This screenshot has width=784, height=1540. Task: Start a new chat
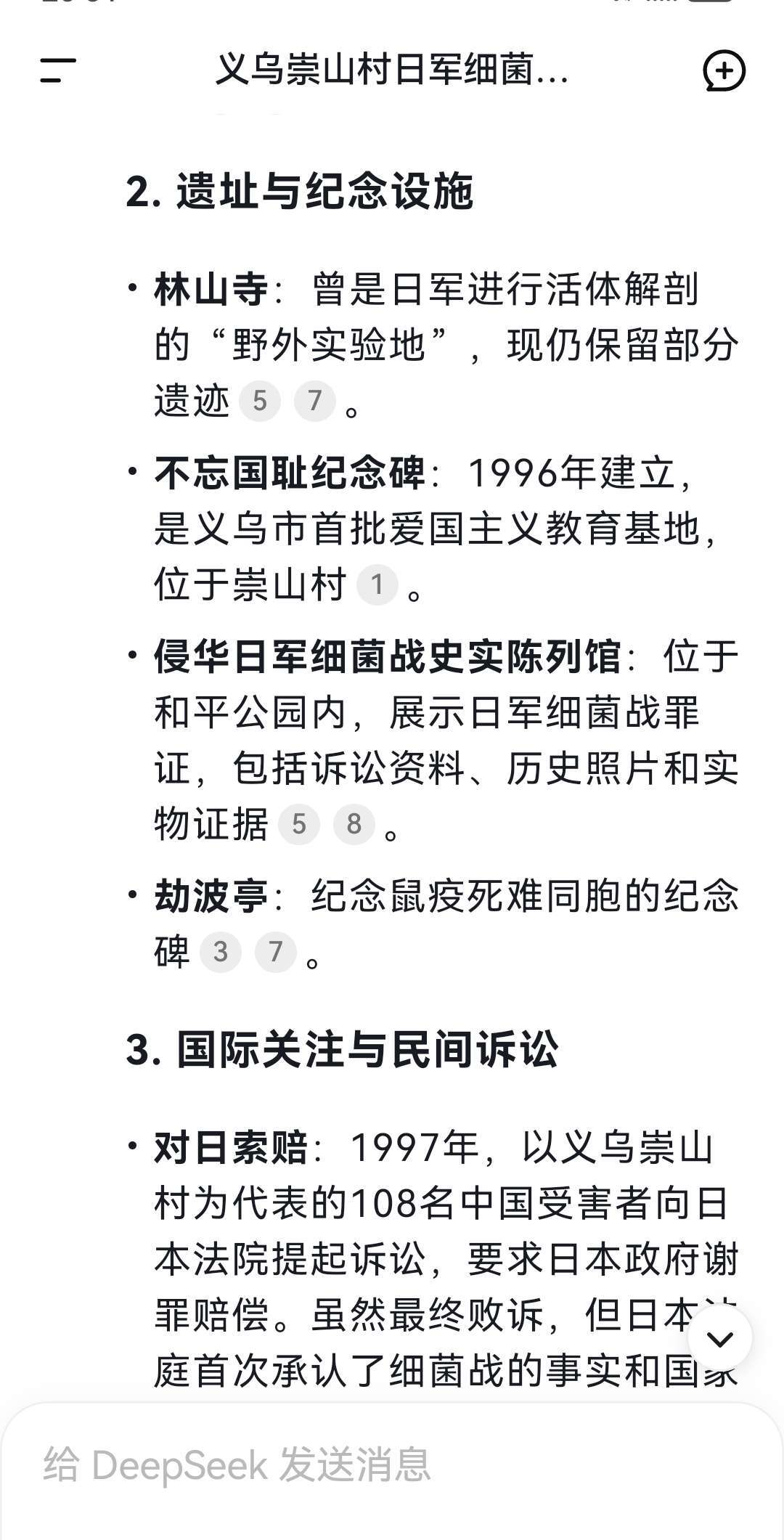tap(724, 70)
